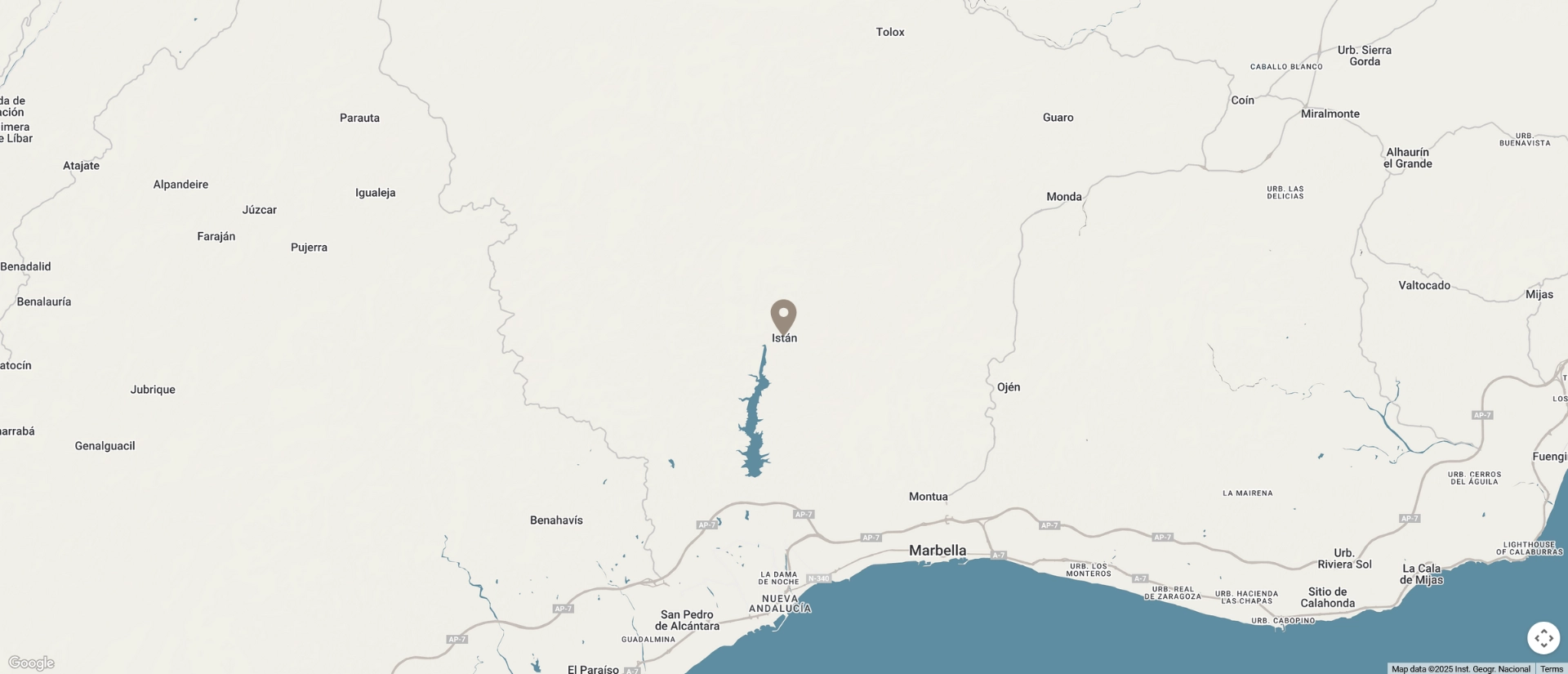
Task: Open the Terms link
Action: coord(1551,669)
